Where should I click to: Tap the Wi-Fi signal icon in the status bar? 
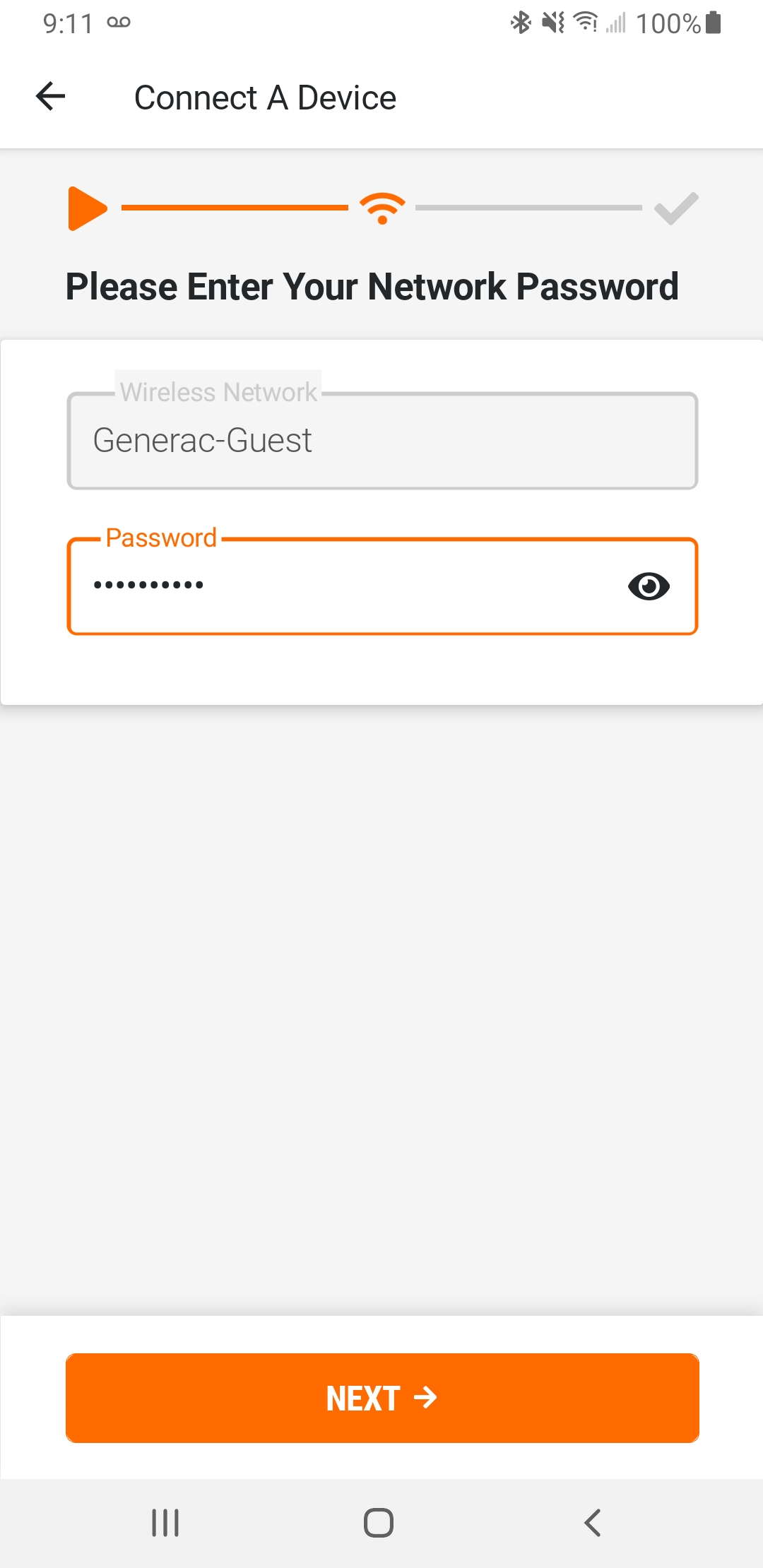pos(585,23)
